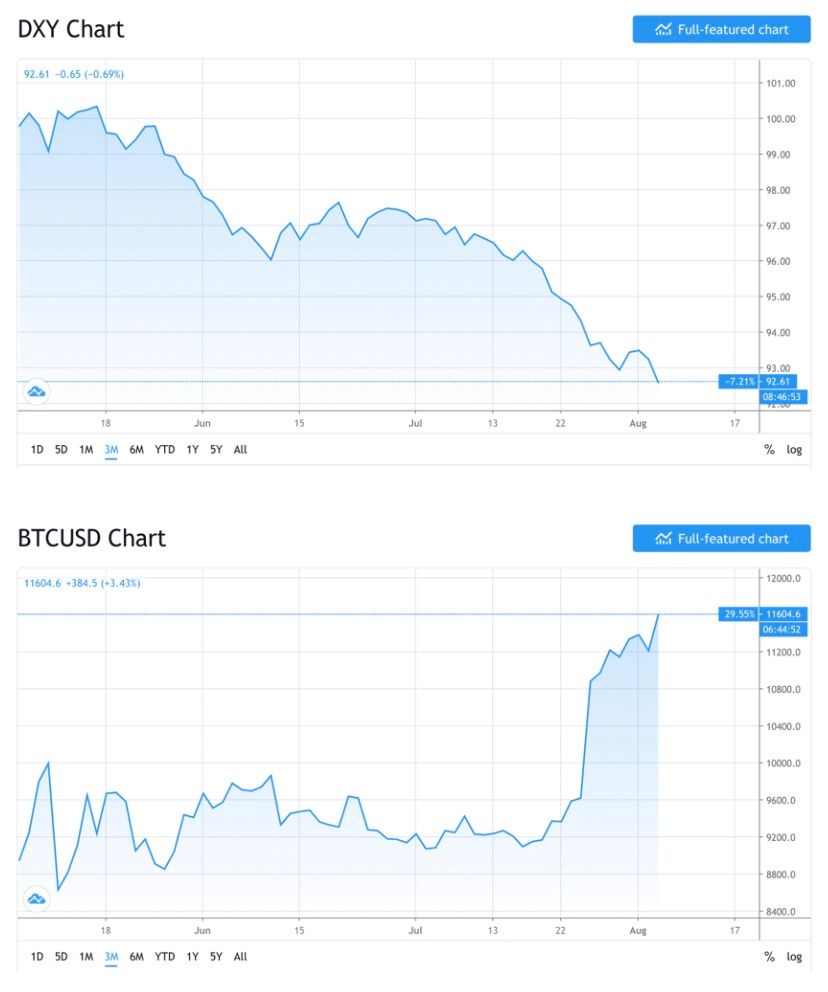Open full-featured chart for BTCUSD
This screenshot has height=992, width=828.
coord(721,538)
